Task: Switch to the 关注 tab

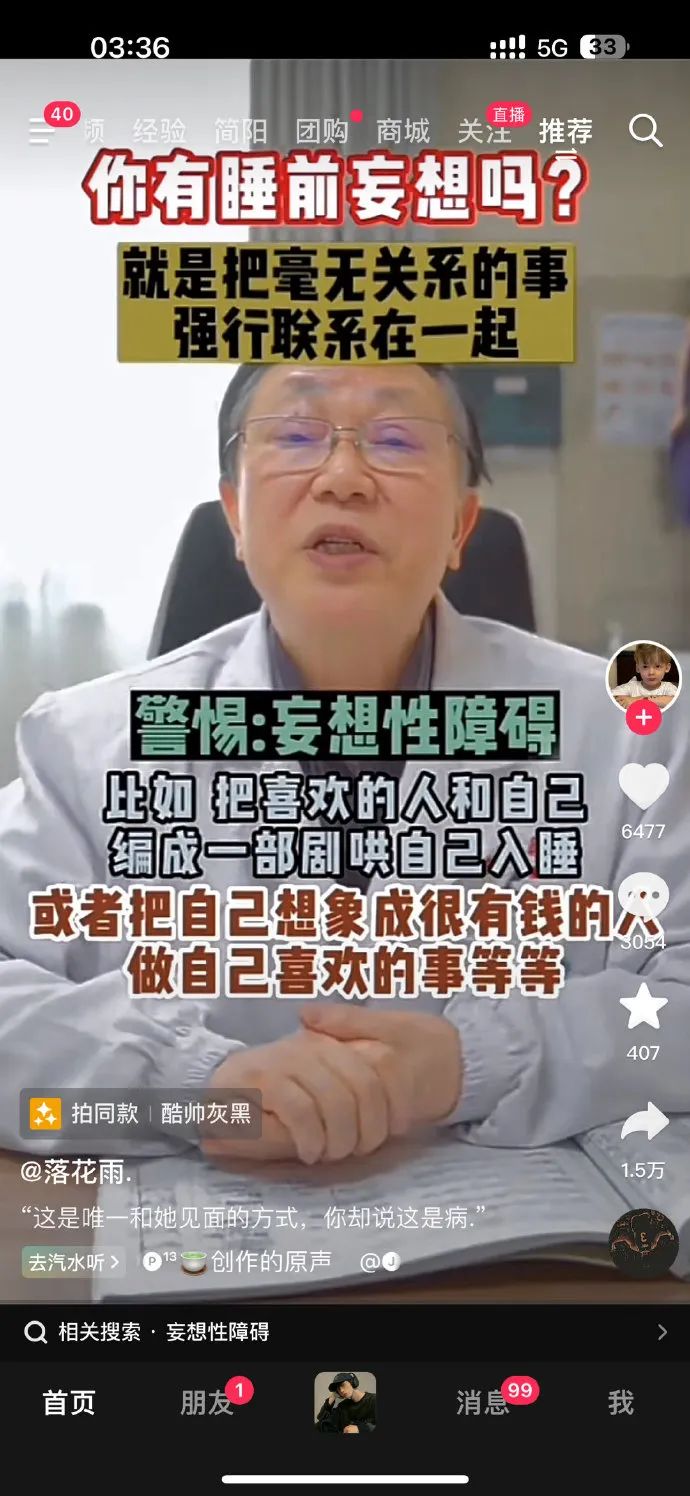Action: 484,132
